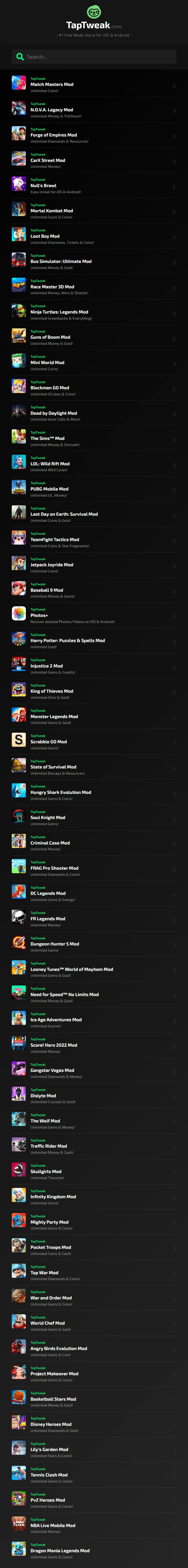Open Mortal Kombat Mod
The image size is (188, 1568).
[94, 211]
